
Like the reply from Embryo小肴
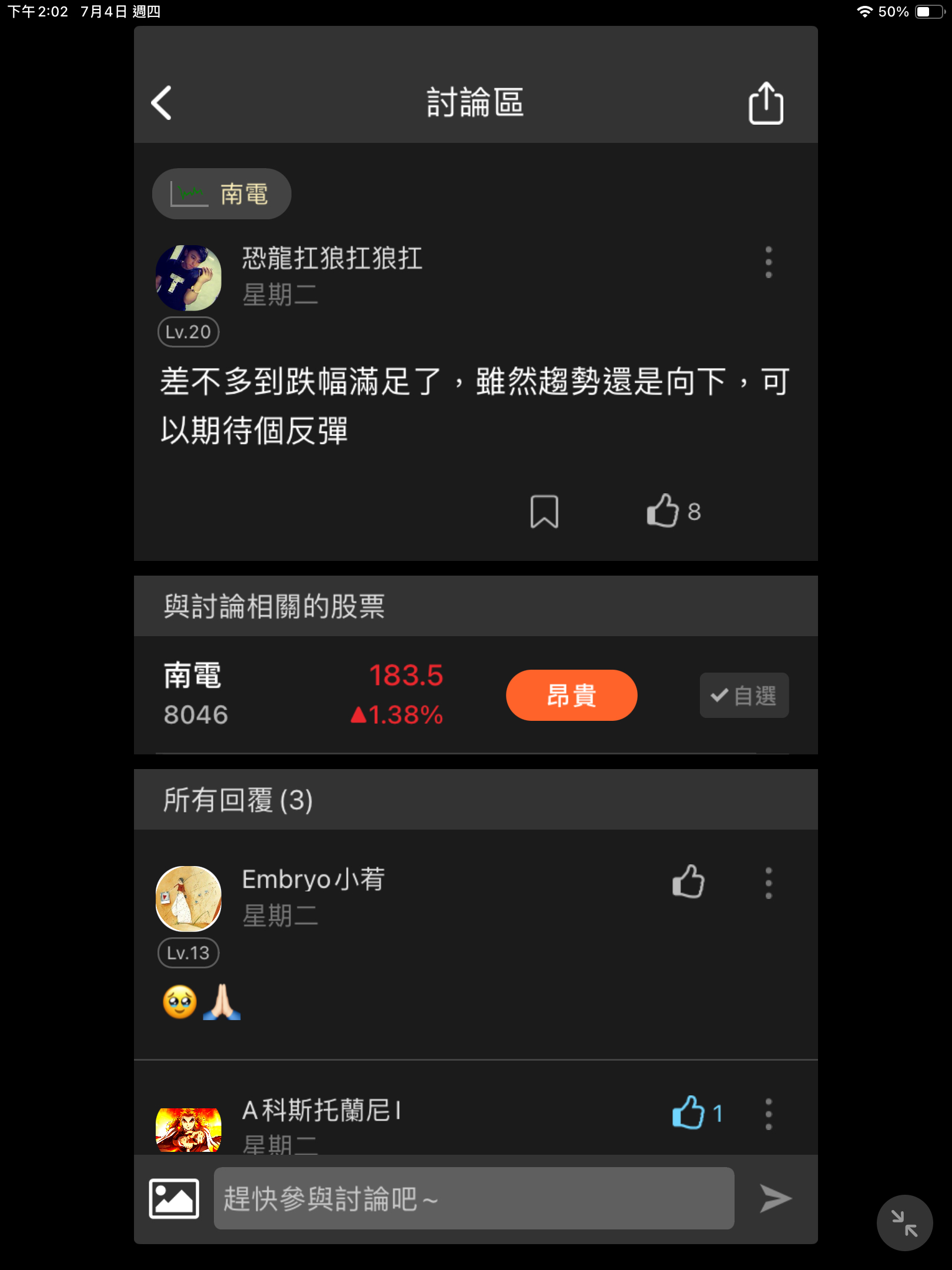(x=688, y=881)
